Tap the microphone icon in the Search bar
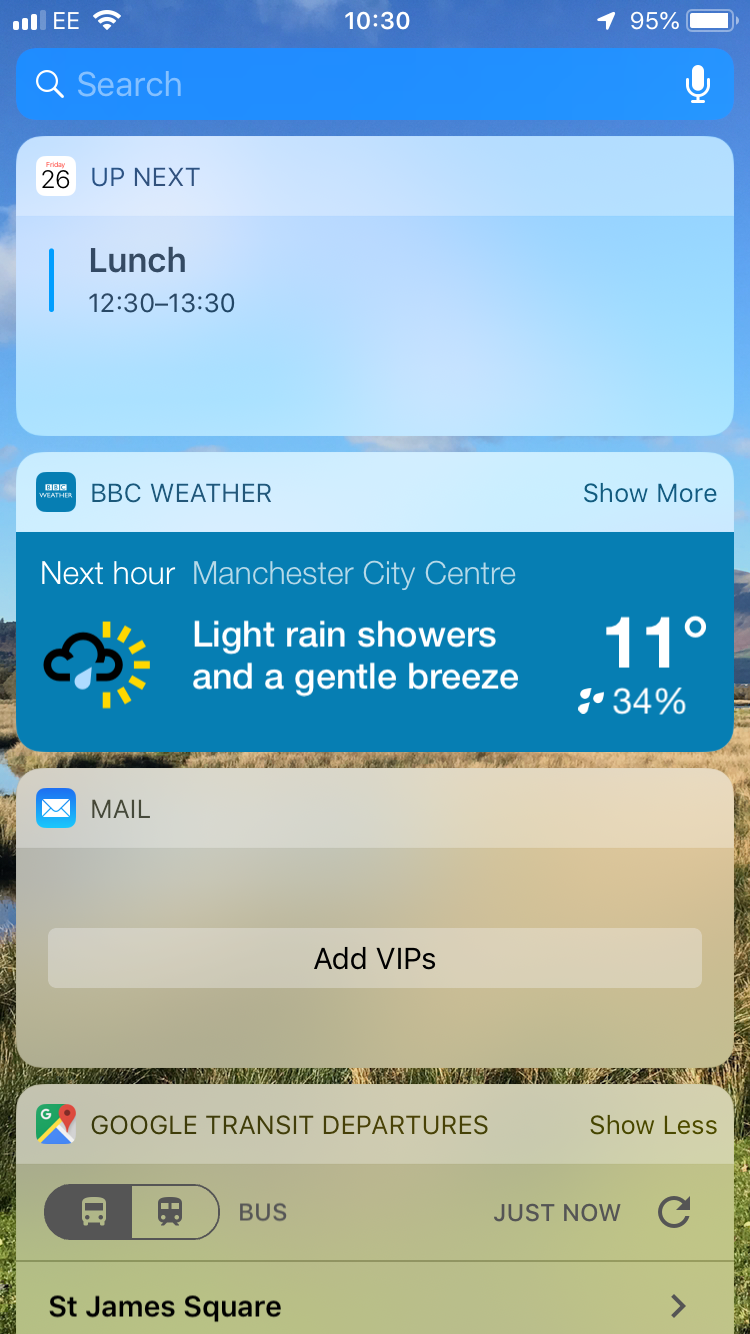This screenshot has width=750, height=1334. pos(698,84)
